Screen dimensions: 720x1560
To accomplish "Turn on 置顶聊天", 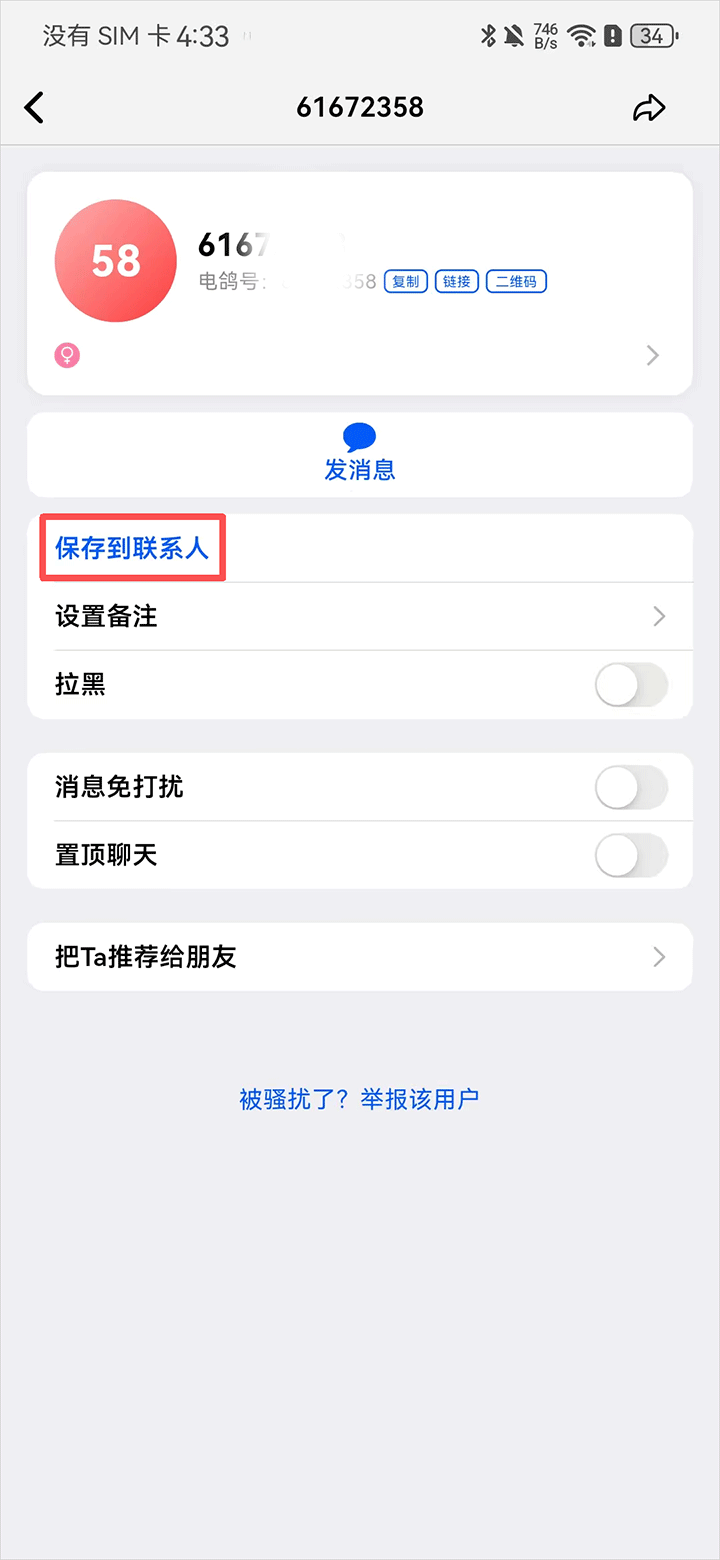I will click(x=631, y=856).
